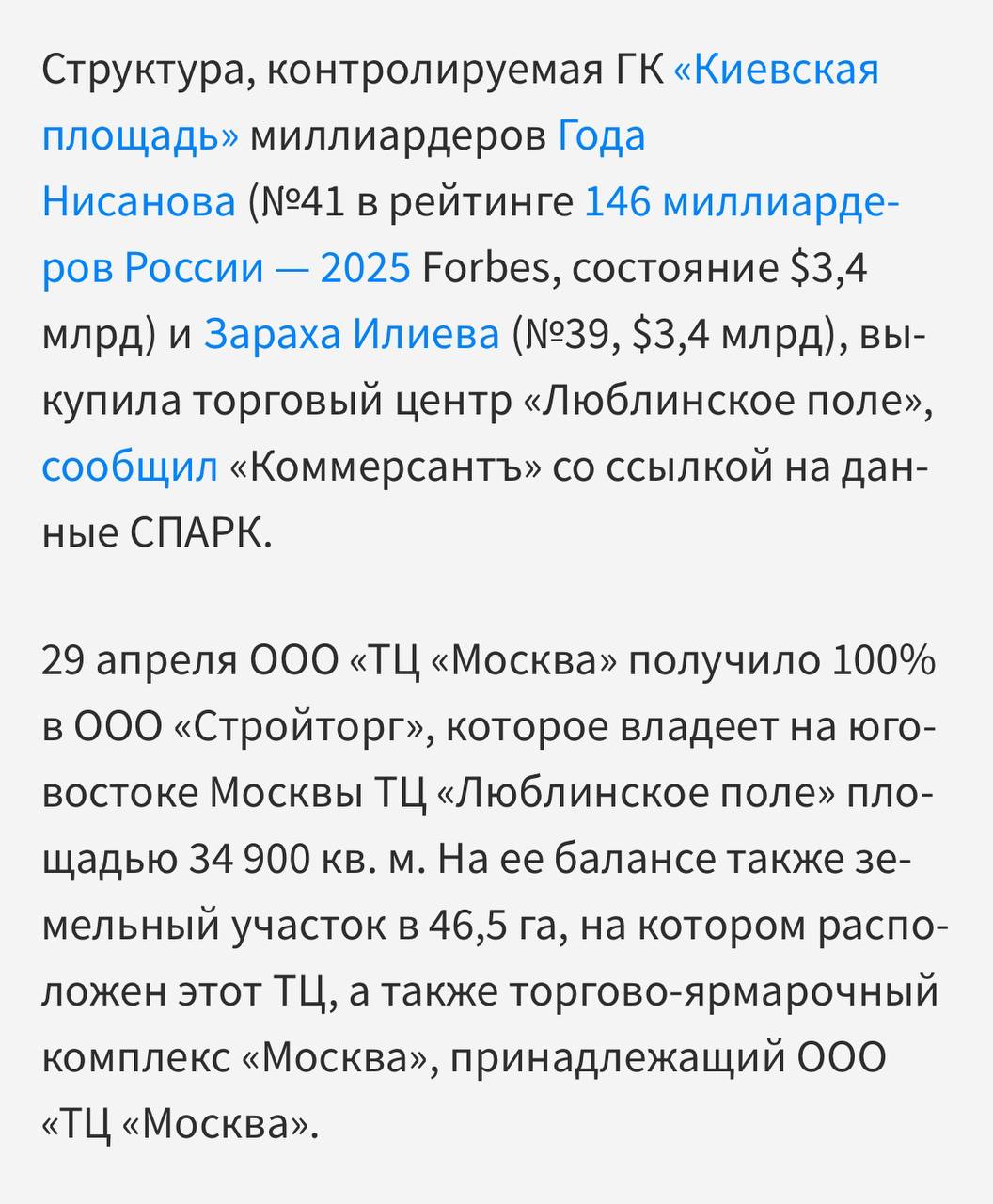
Task: Open the «Киевская площадь» link
Action: tap(777, 71)
